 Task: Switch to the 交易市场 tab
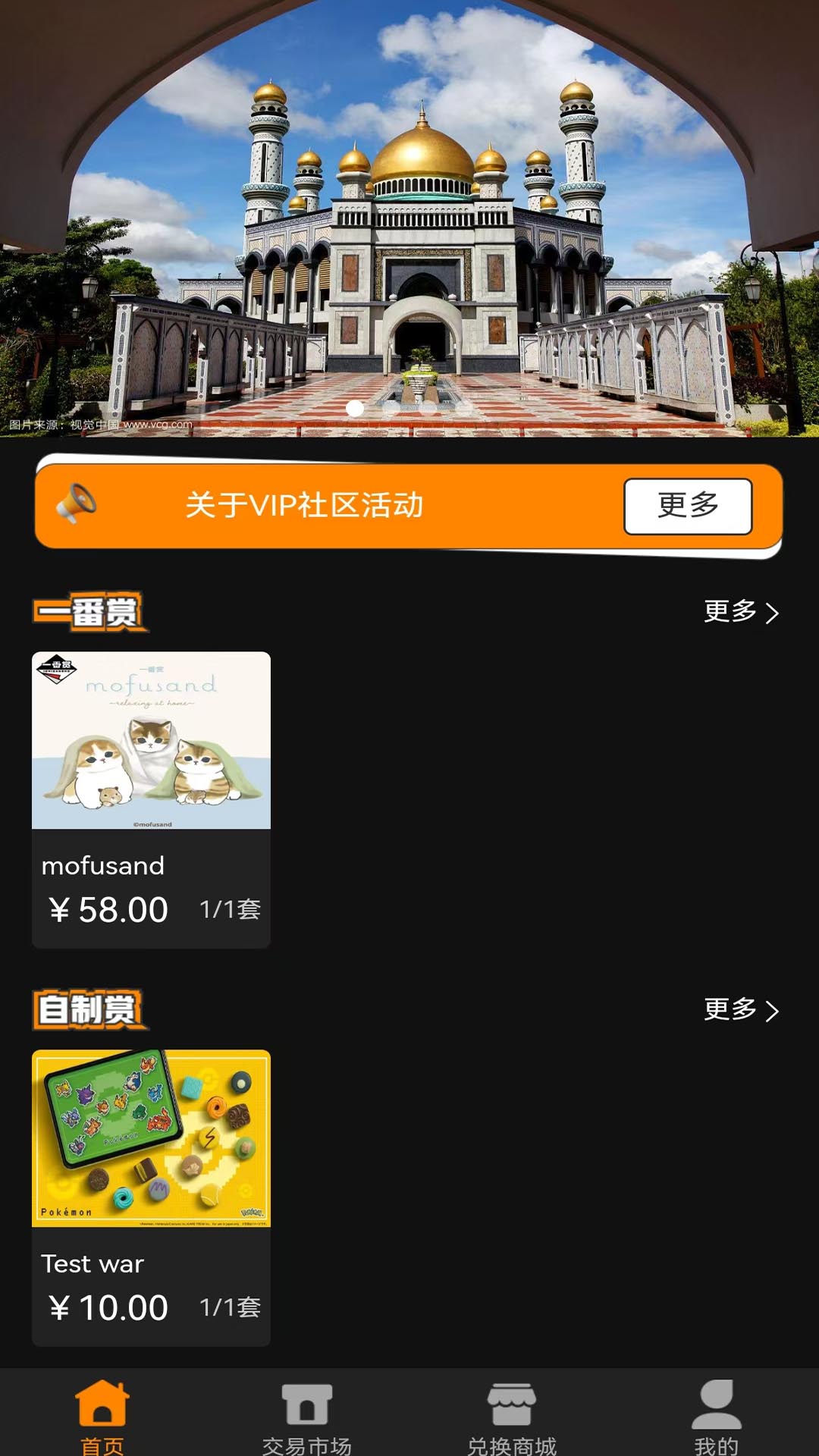pos(306,1417)
